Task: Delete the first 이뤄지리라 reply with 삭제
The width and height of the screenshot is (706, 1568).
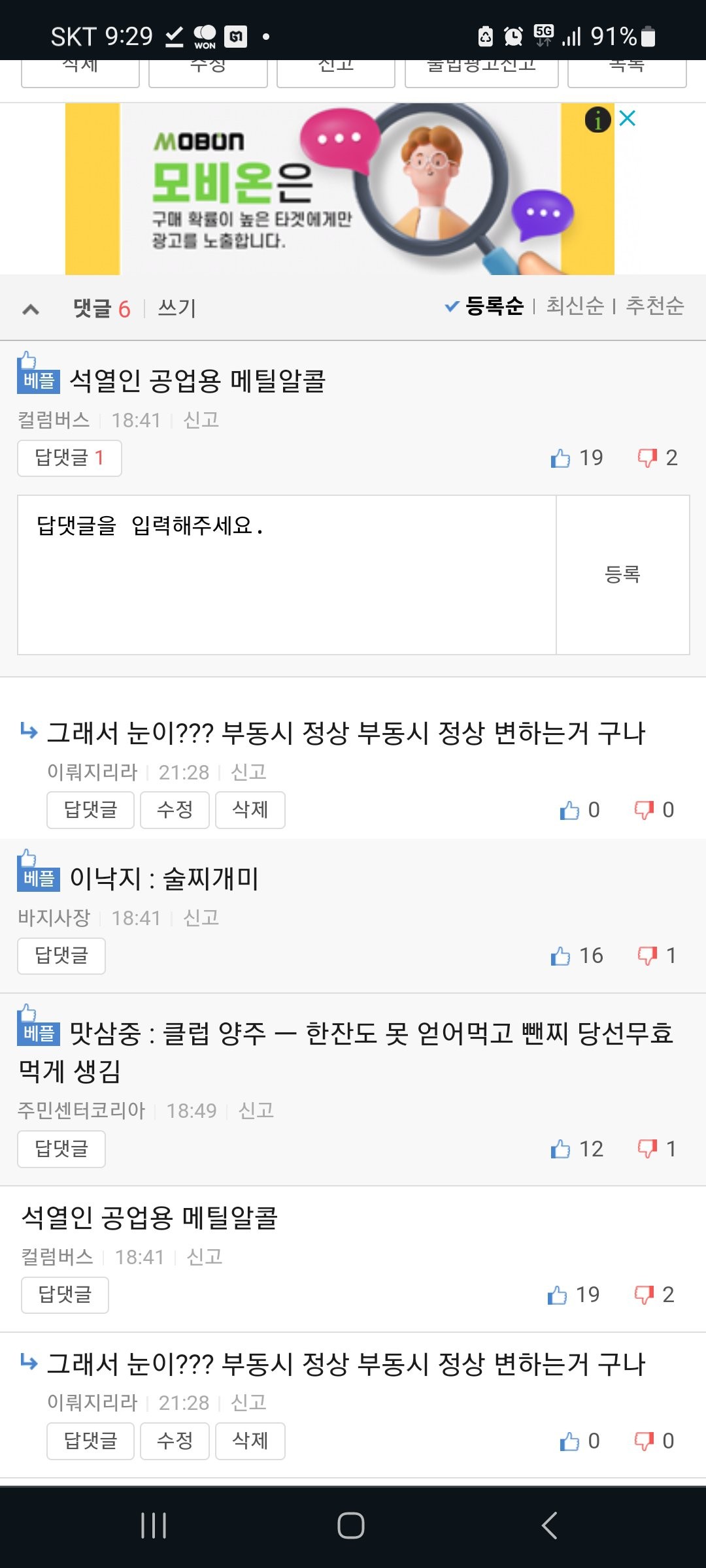Action: pos(250,810)
